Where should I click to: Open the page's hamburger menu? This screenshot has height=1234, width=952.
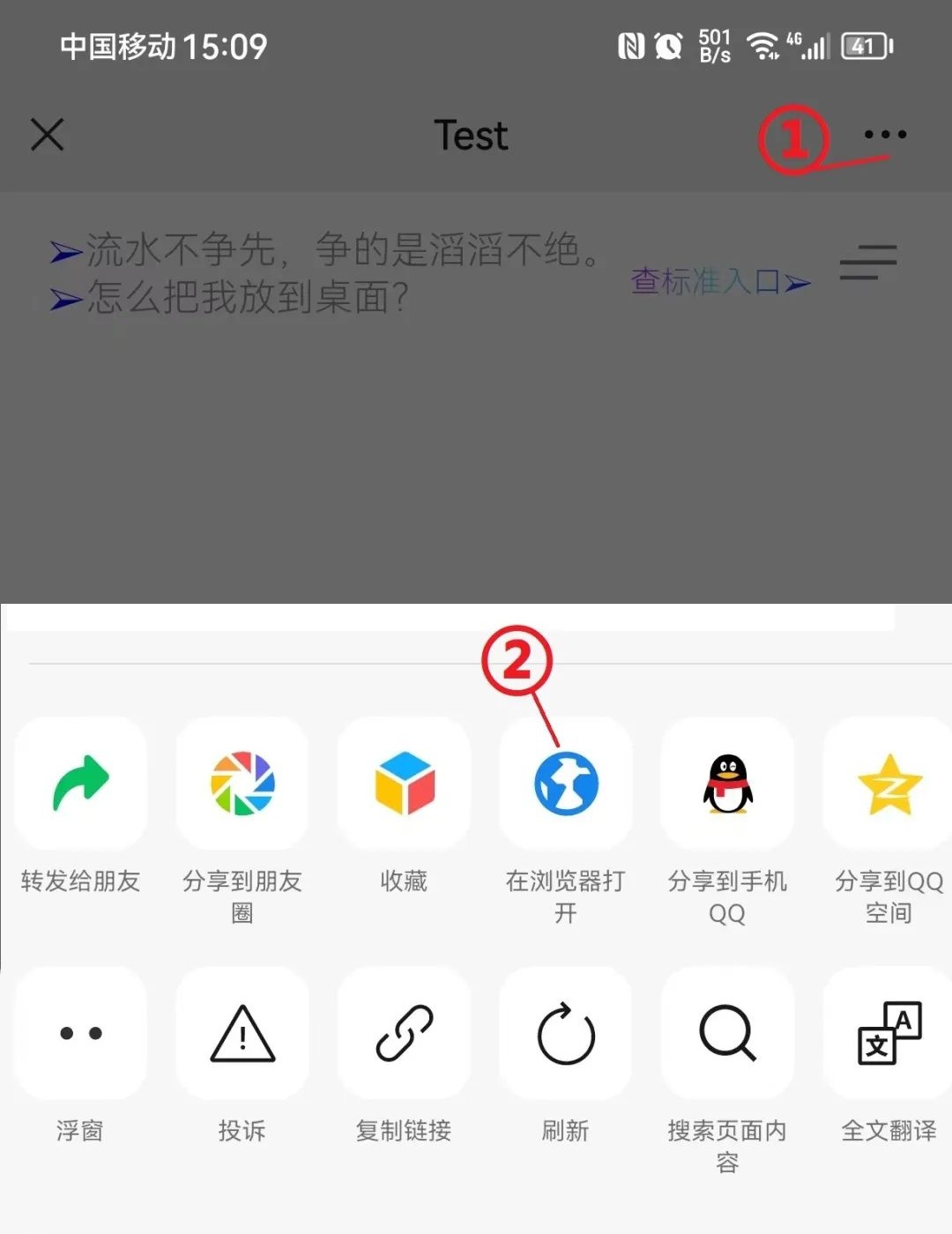tap(867, 263)
